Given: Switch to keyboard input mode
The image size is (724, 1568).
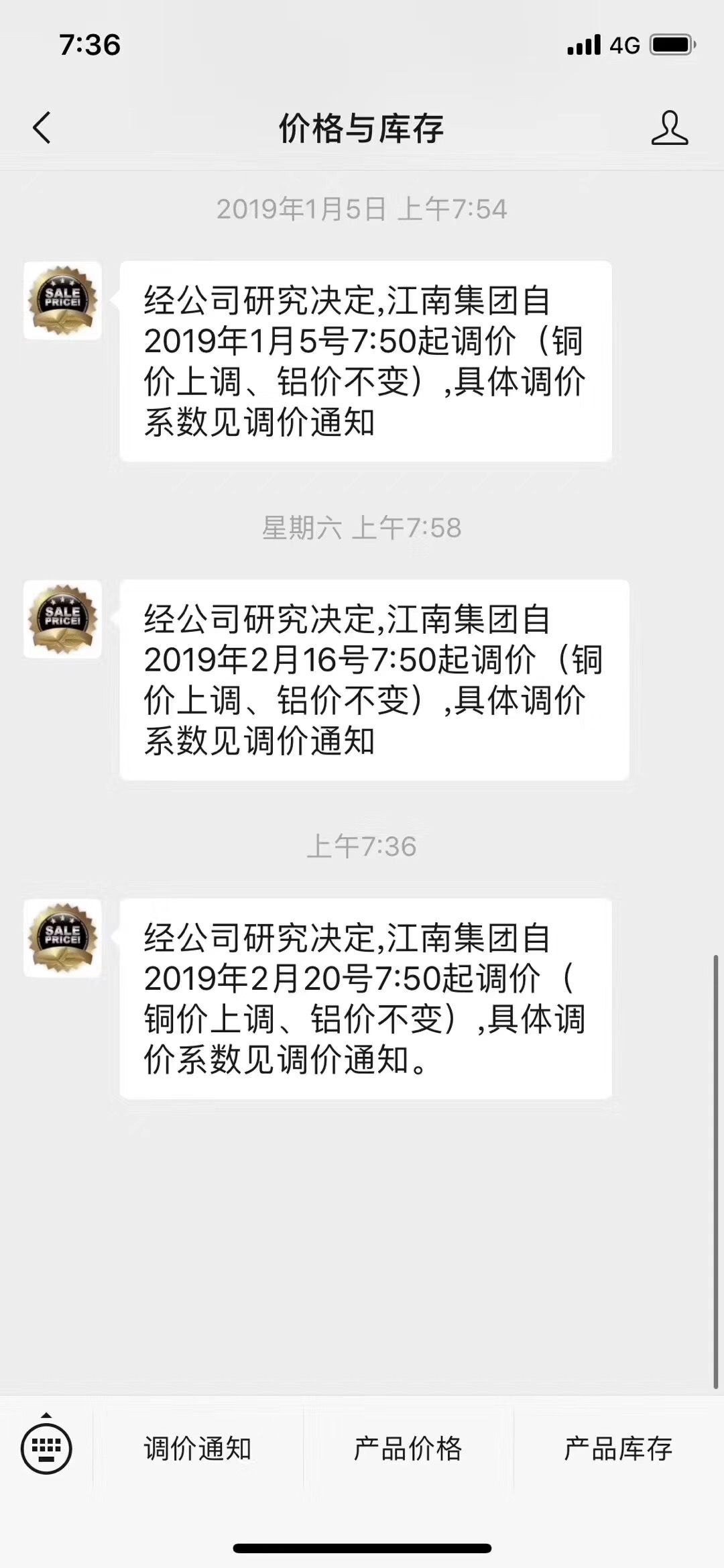Looking at the screenshot, I should coord(46,1448).
